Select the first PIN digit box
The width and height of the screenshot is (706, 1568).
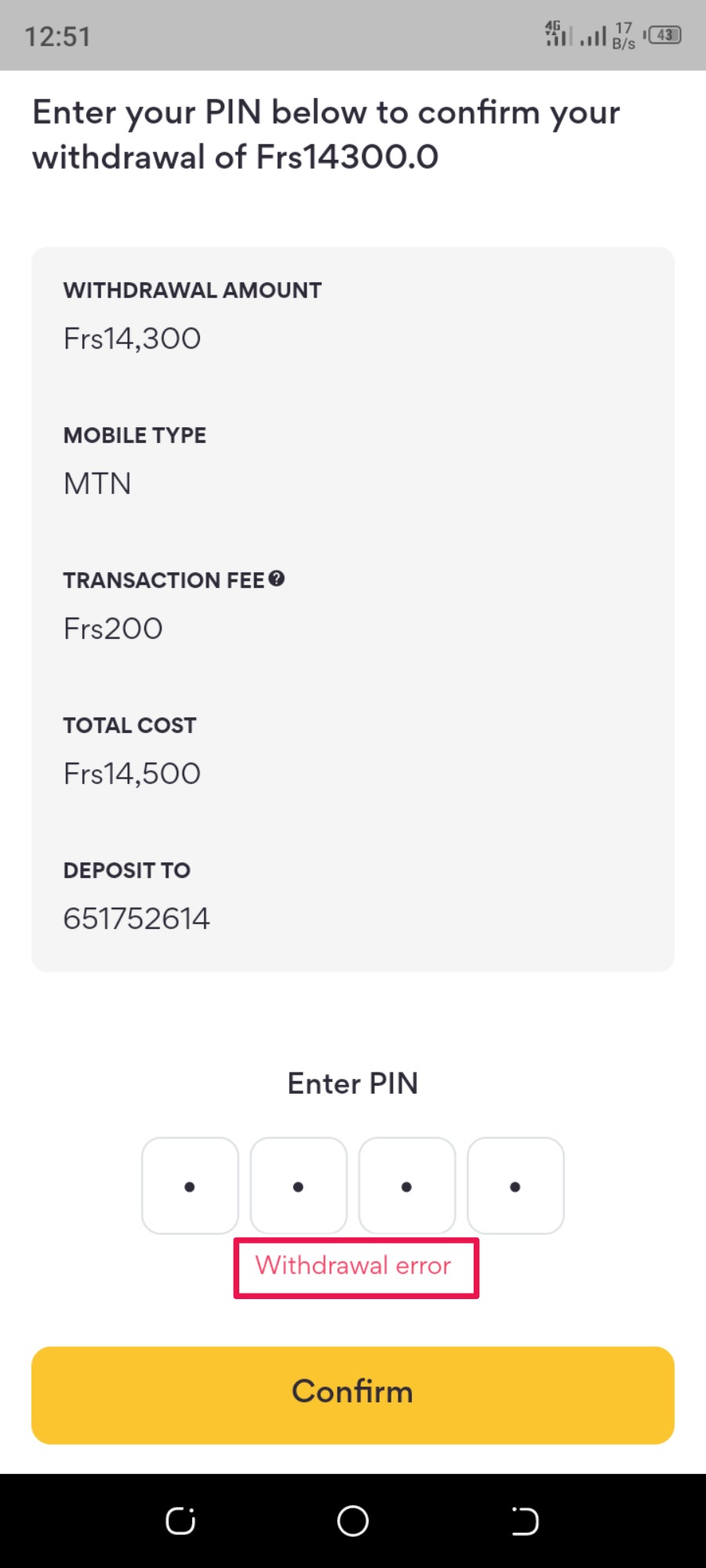pos(190,1185)
